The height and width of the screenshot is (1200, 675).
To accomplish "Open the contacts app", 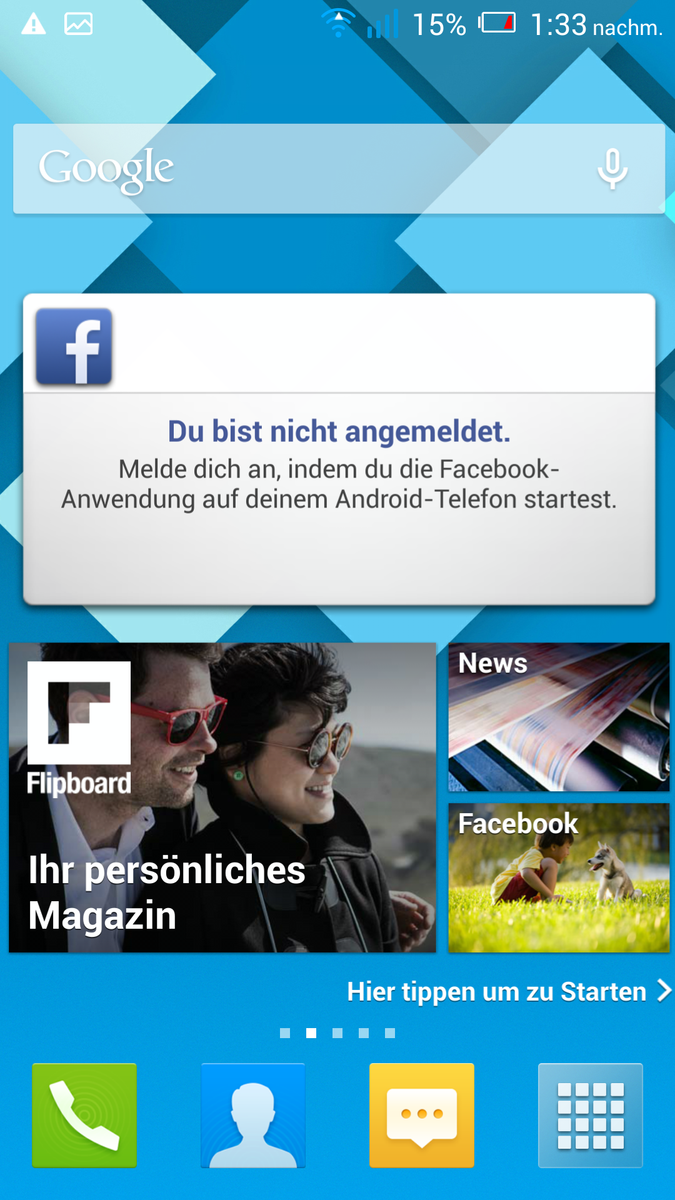I will tap(253, 1115).
